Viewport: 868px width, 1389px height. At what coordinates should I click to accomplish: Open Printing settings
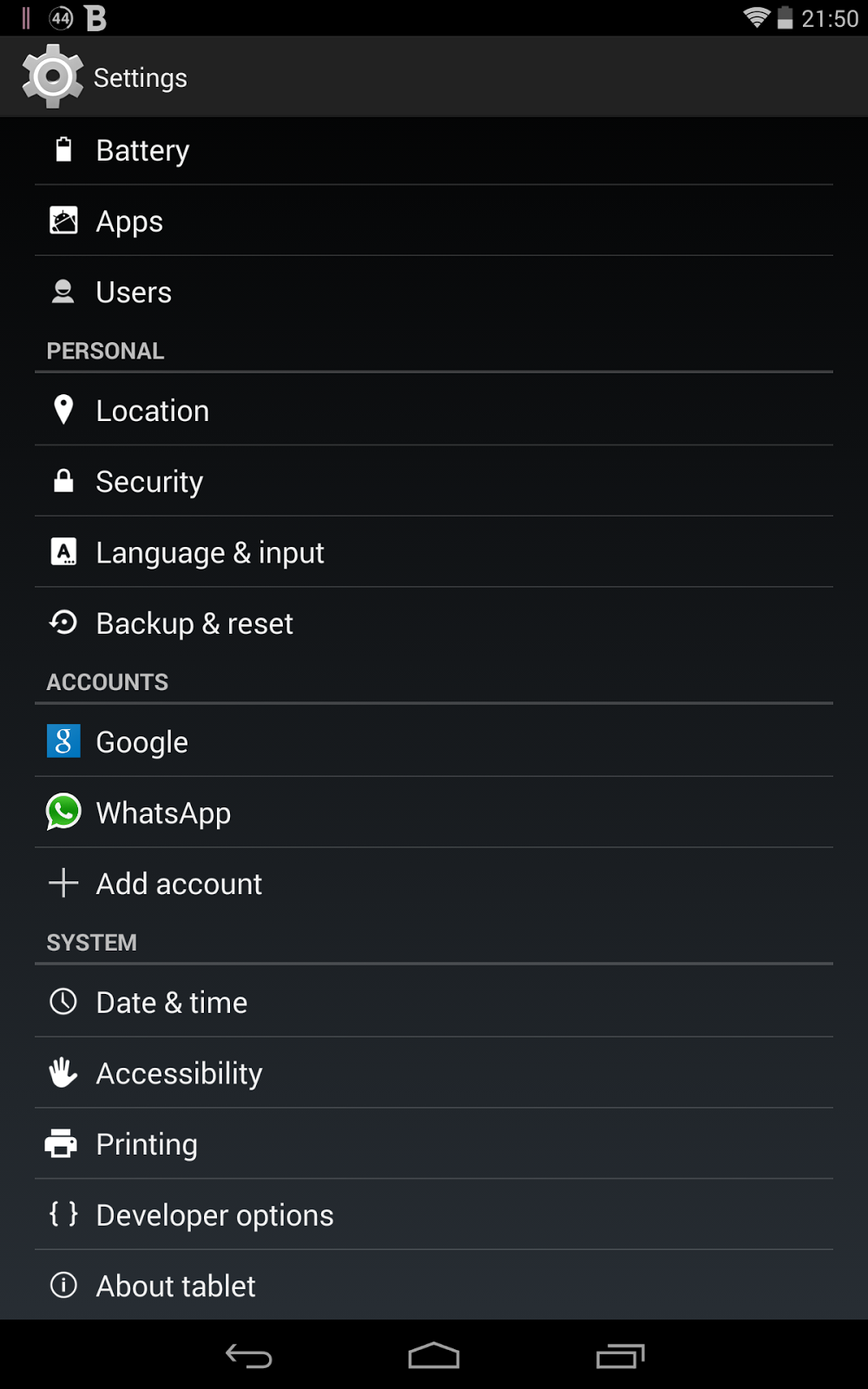pos(147,1144)
